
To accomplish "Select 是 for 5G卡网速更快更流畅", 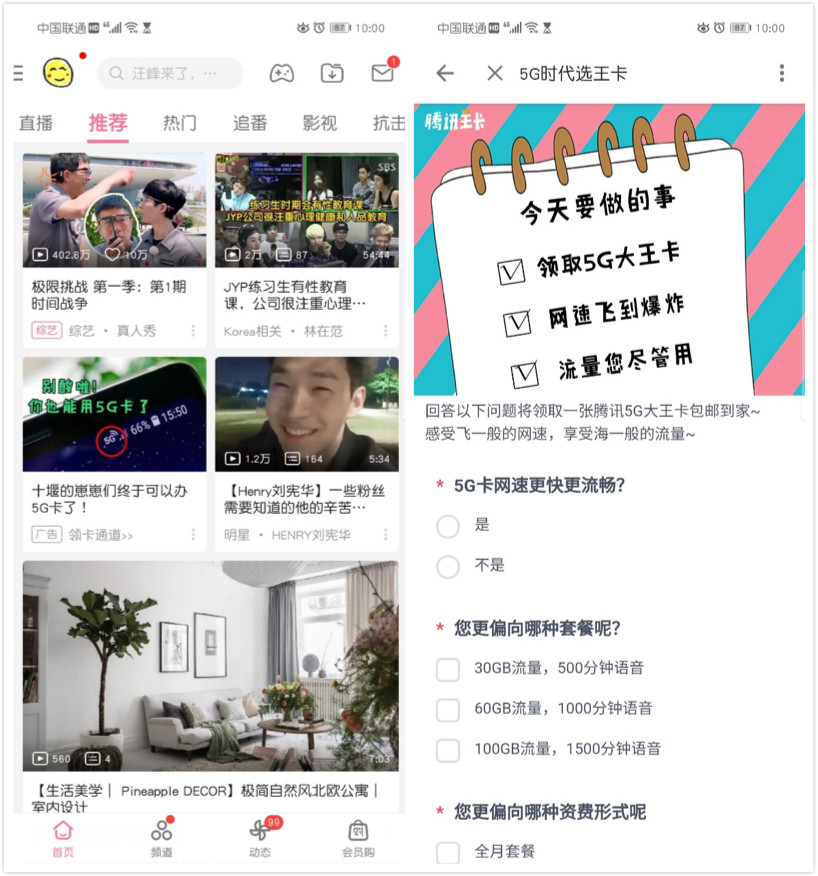I will click(448, 526).
